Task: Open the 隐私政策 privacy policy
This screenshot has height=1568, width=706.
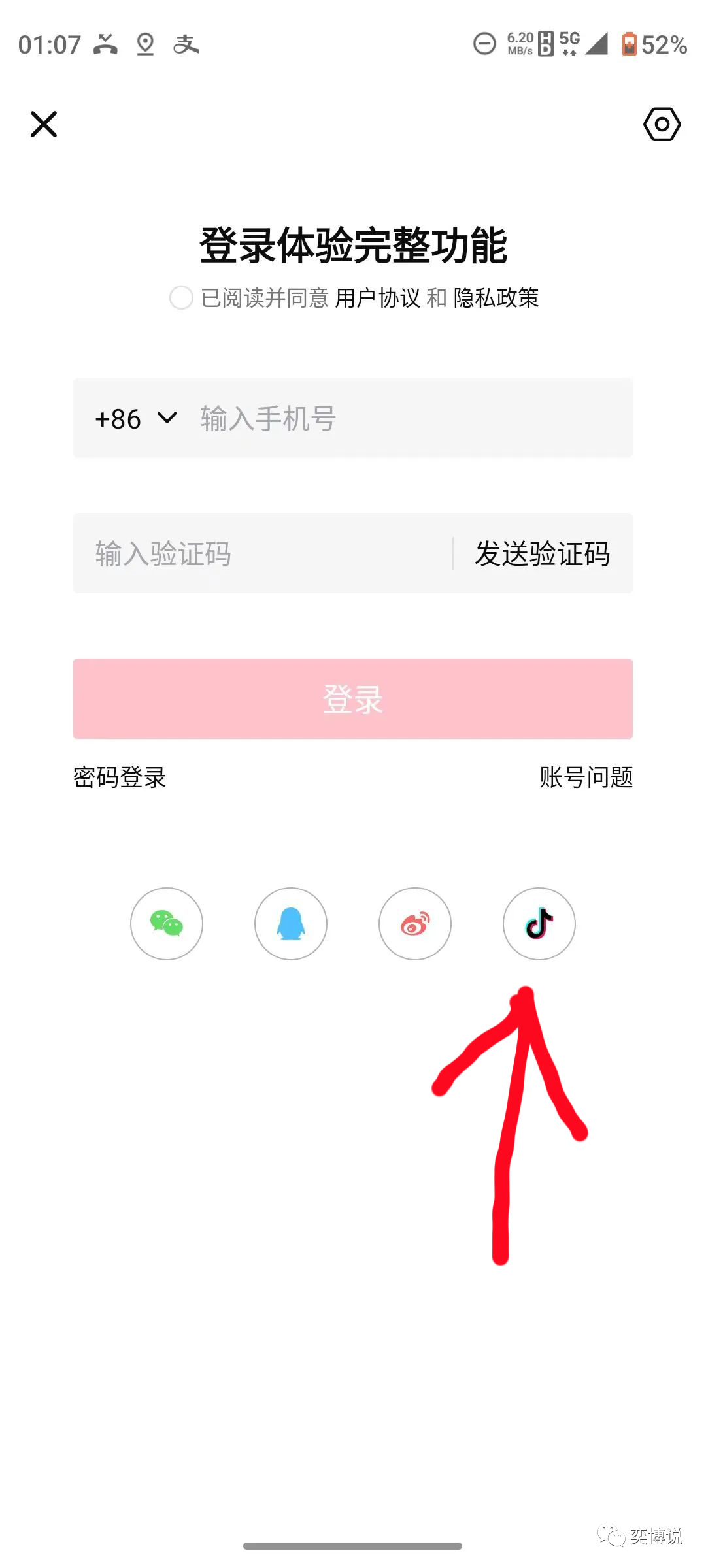Action: point(498,299)
